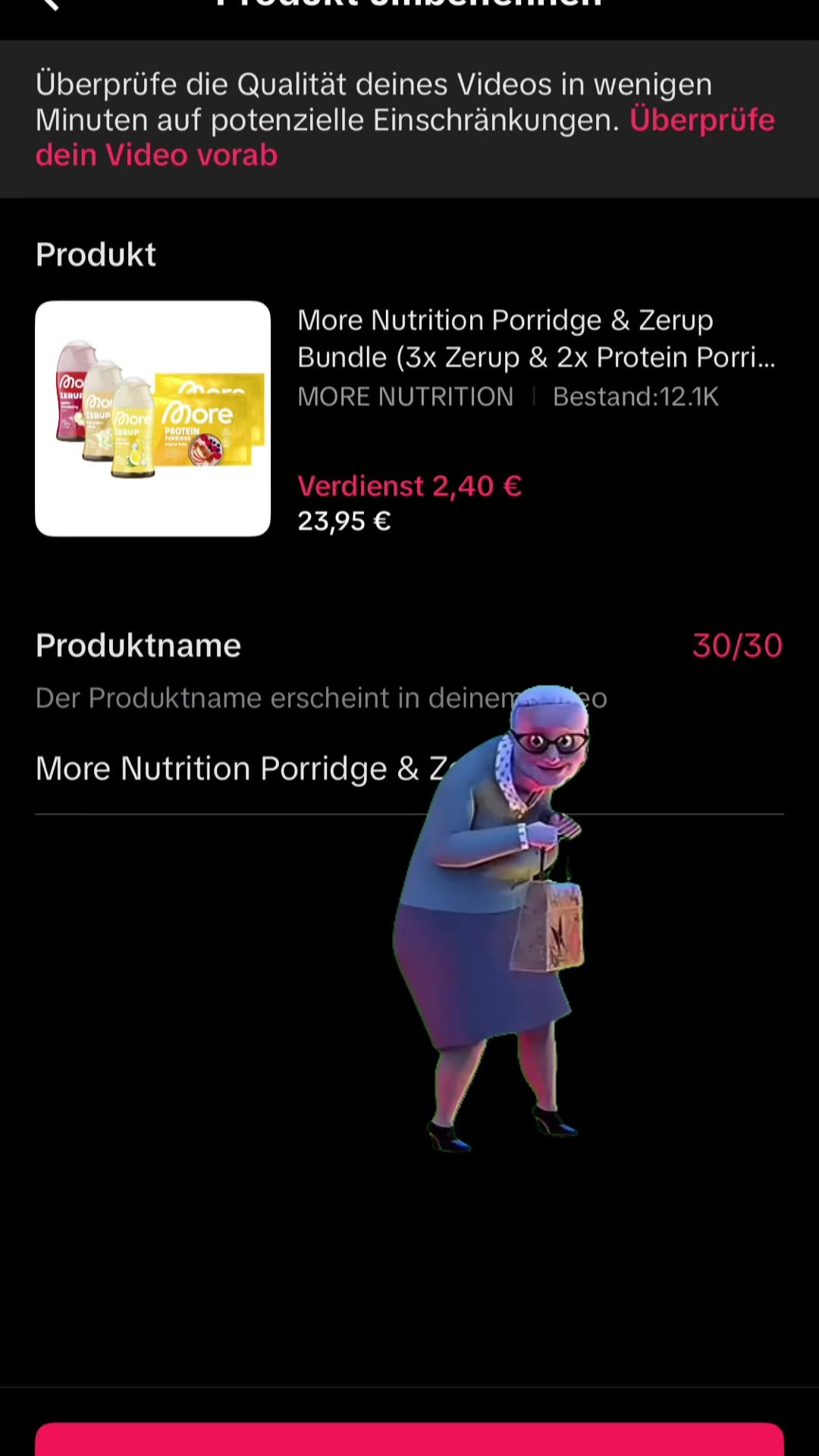819x1456 pixels.
Task: Edit the Produktname text field
Action: 409,769
